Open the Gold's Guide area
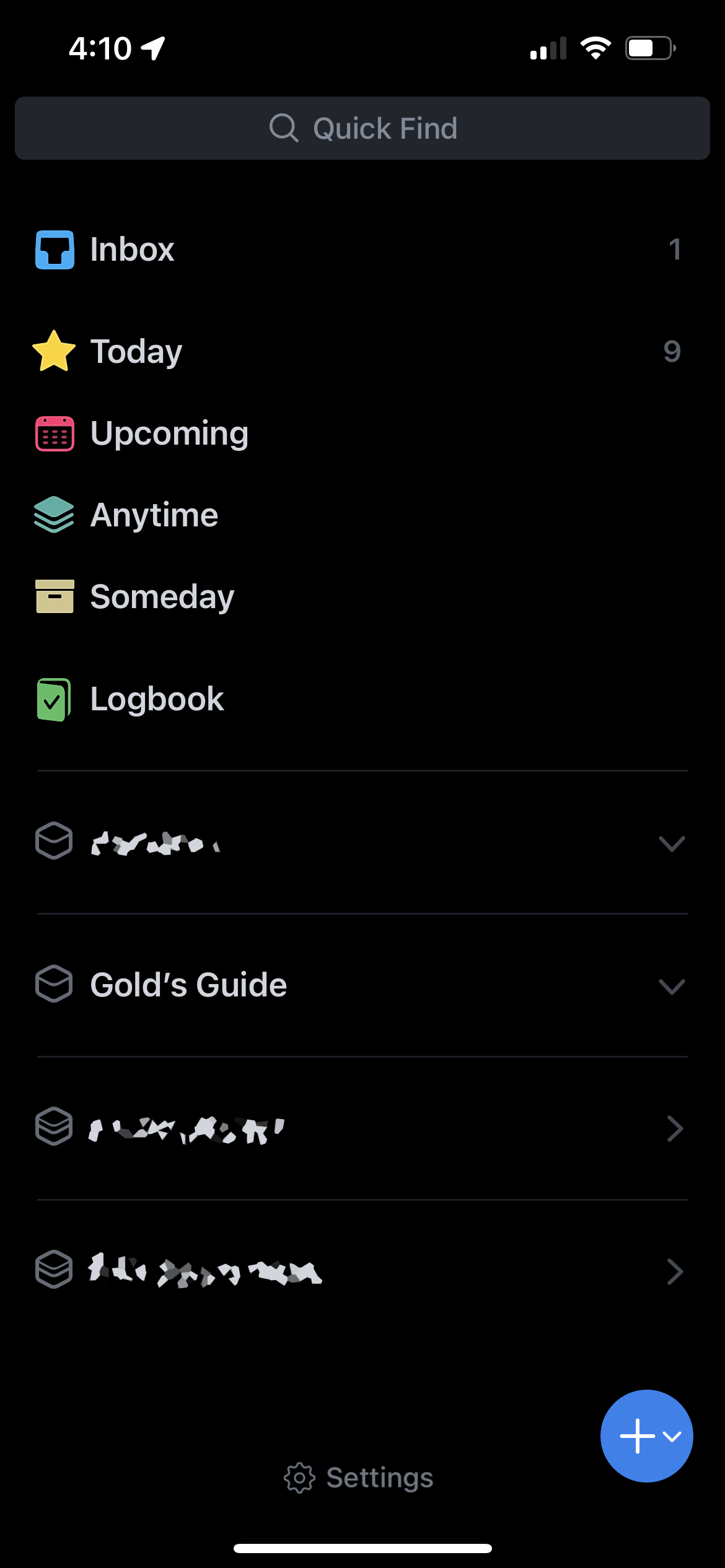 point(188,985)
